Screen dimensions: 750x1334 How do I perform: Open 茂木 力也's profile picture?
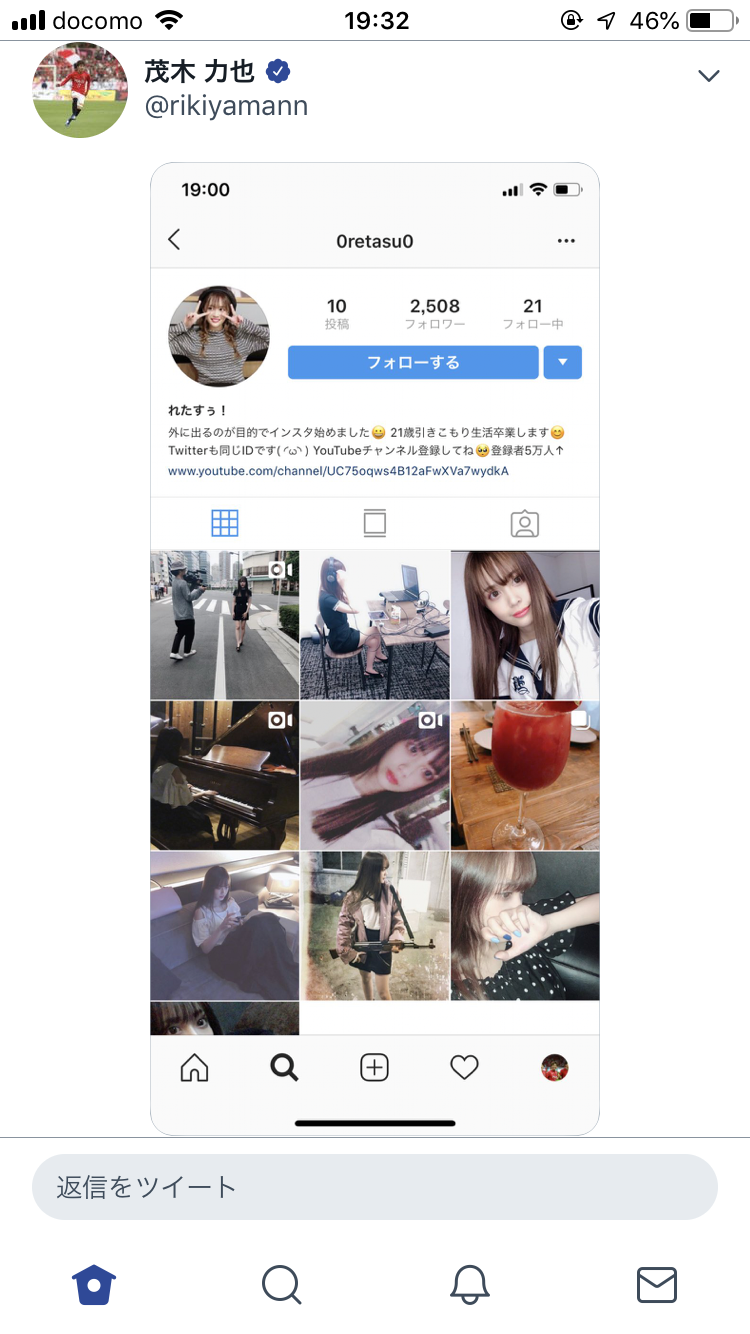click(80, 91)
